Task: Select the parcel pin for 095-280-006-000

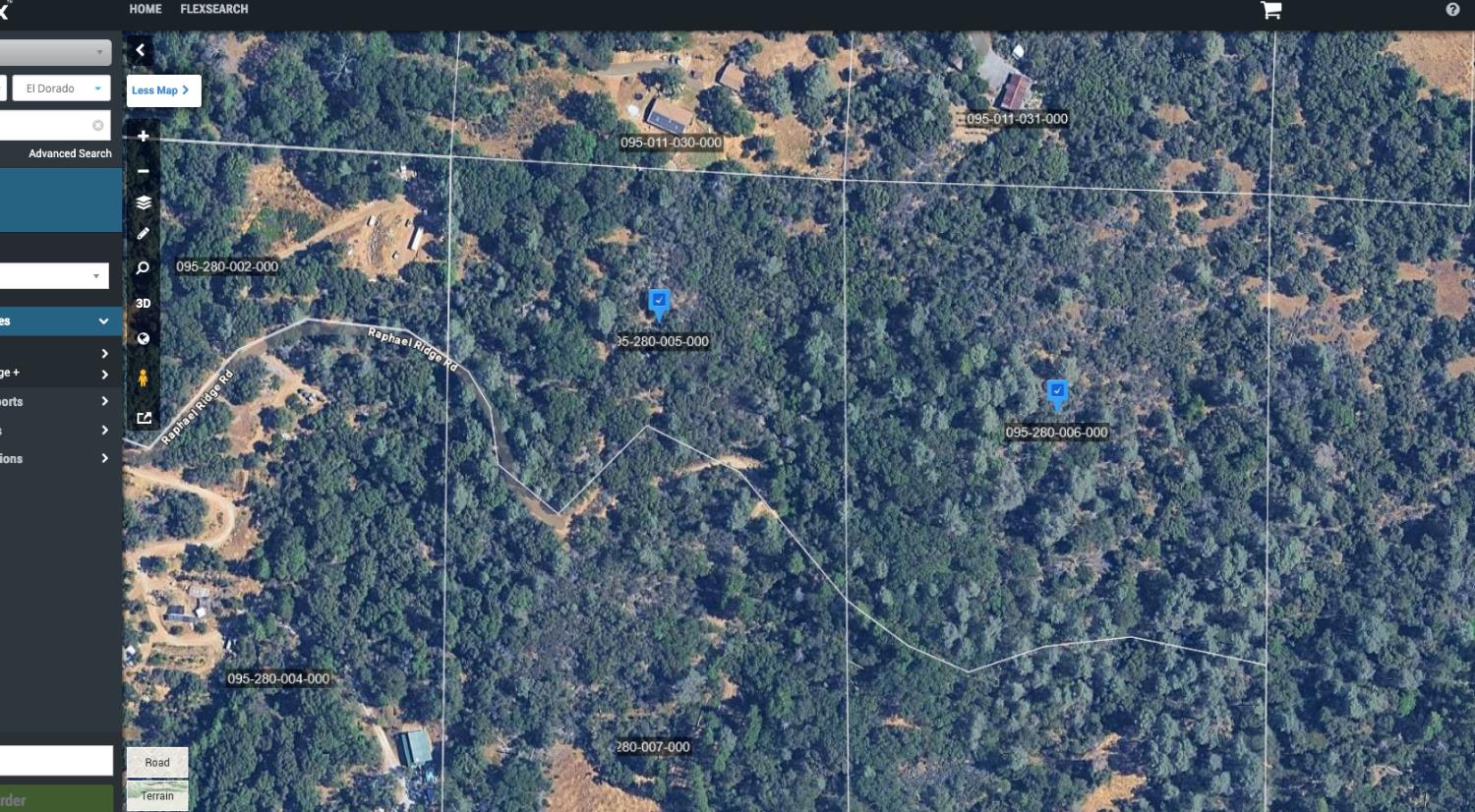Action: 1057,392
